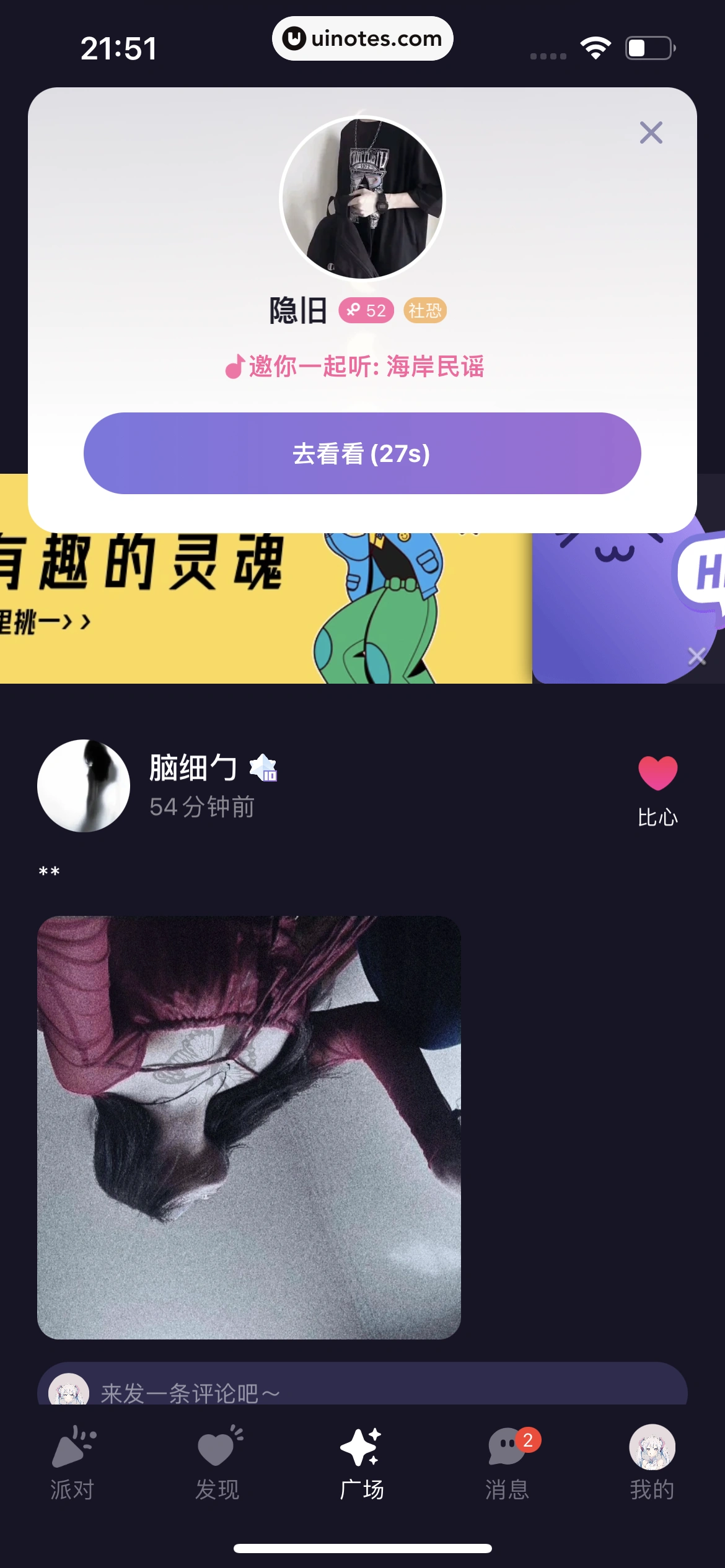The image size is (725, 1568).
Task: Open 隐旧's profile avatar
Action: pos(362,198)
